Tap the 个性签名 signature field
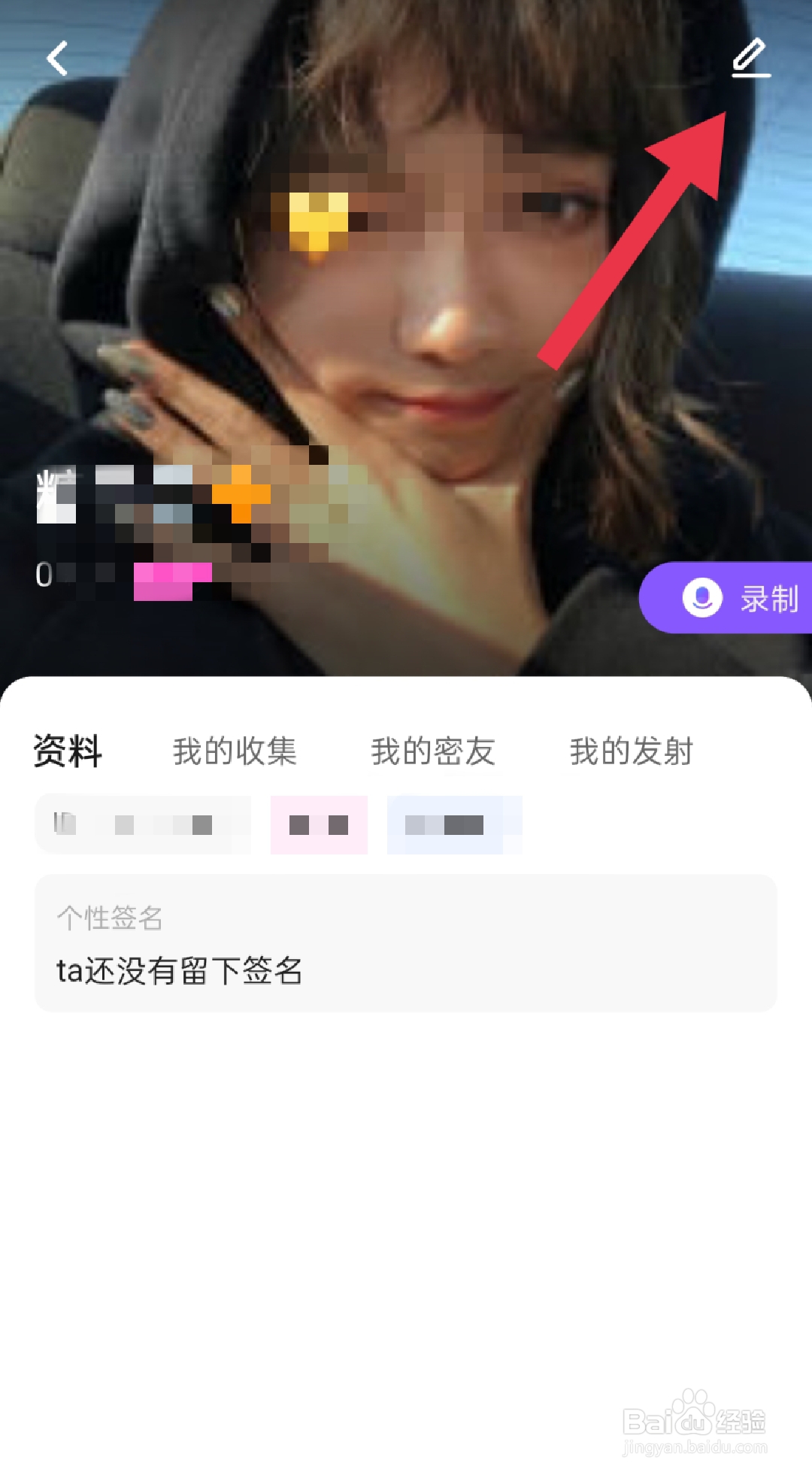The width and height of the screenshot is (812, 1475). pos(111,918)
